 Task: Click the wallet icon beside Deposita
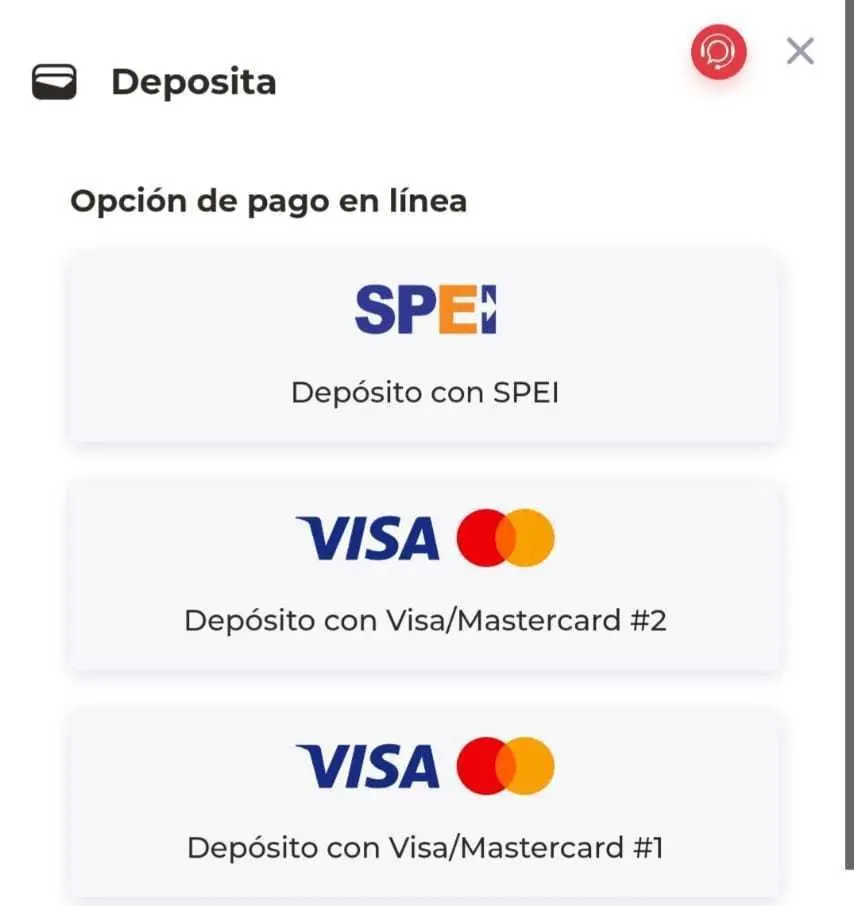click(57, 82)
